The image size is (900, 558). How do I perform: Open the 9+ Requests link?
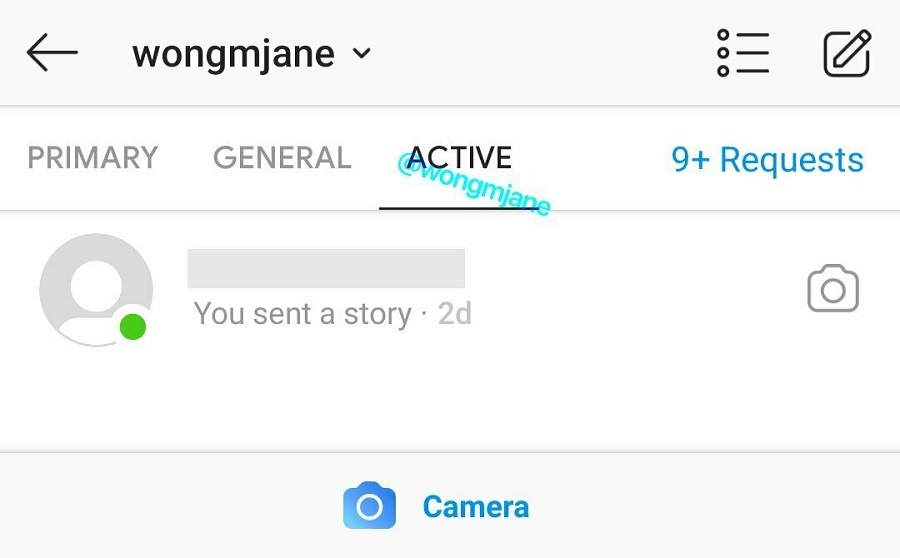[x=767, y=160]
